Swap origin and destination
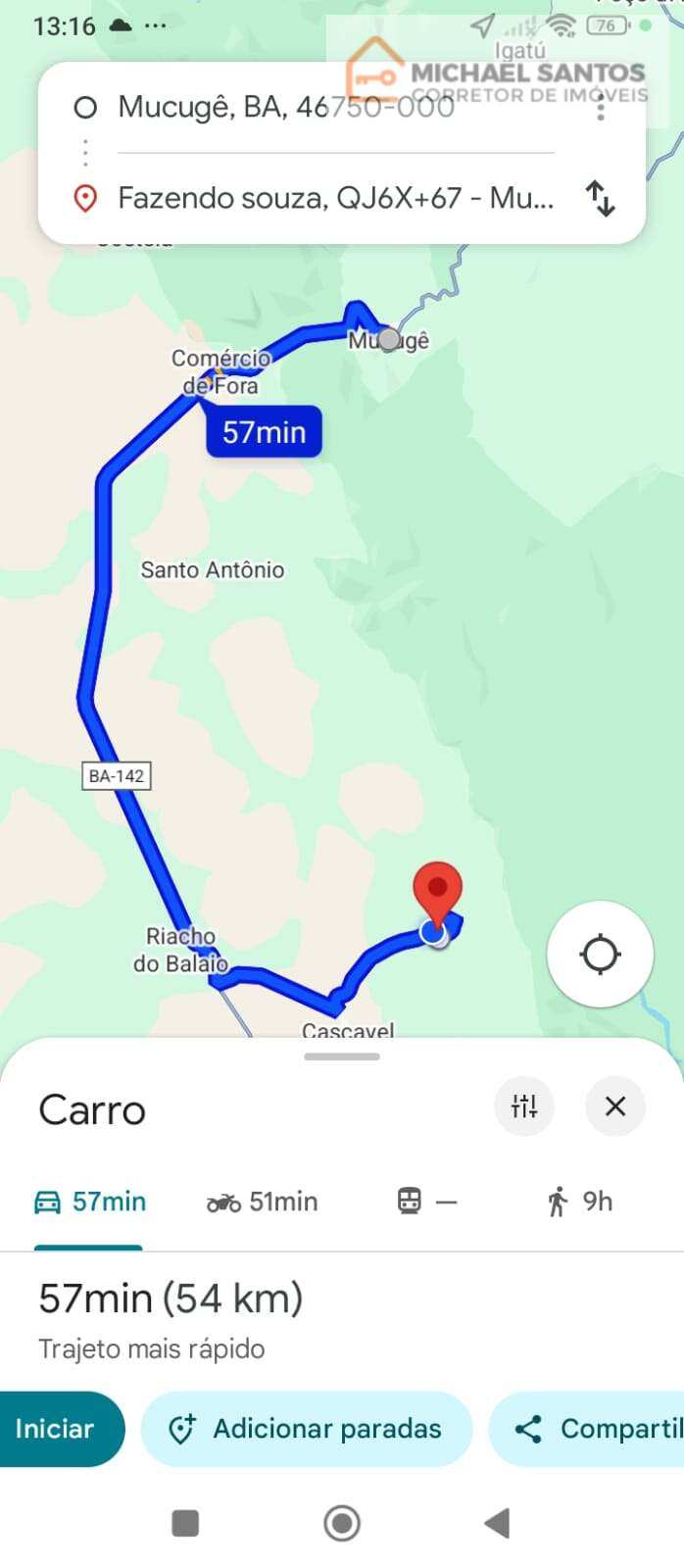Viewport: 684px width, 1568px height. point(600,199)
